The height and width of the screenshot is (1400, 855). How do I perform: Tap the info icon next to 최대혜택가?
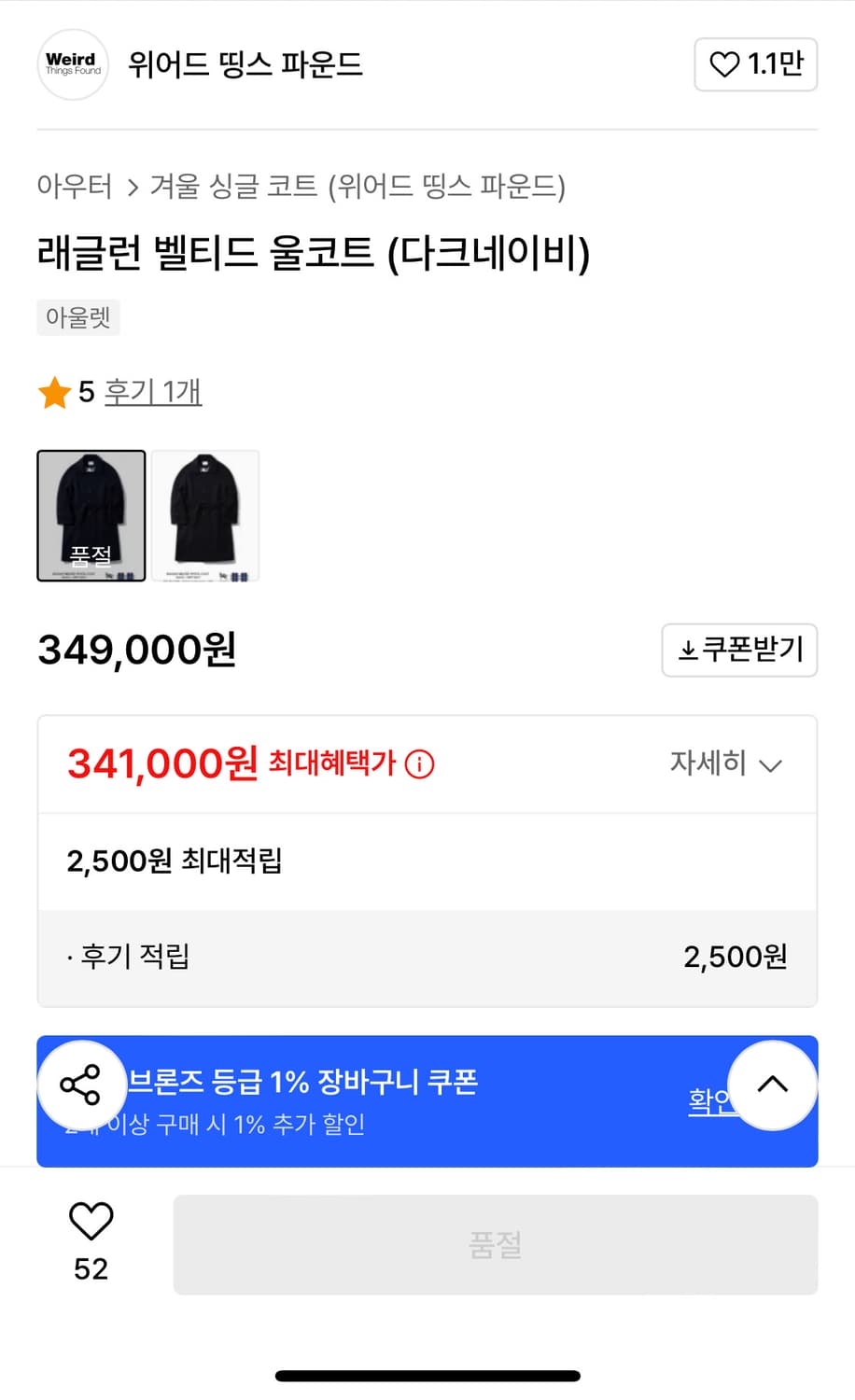[420, 763]
